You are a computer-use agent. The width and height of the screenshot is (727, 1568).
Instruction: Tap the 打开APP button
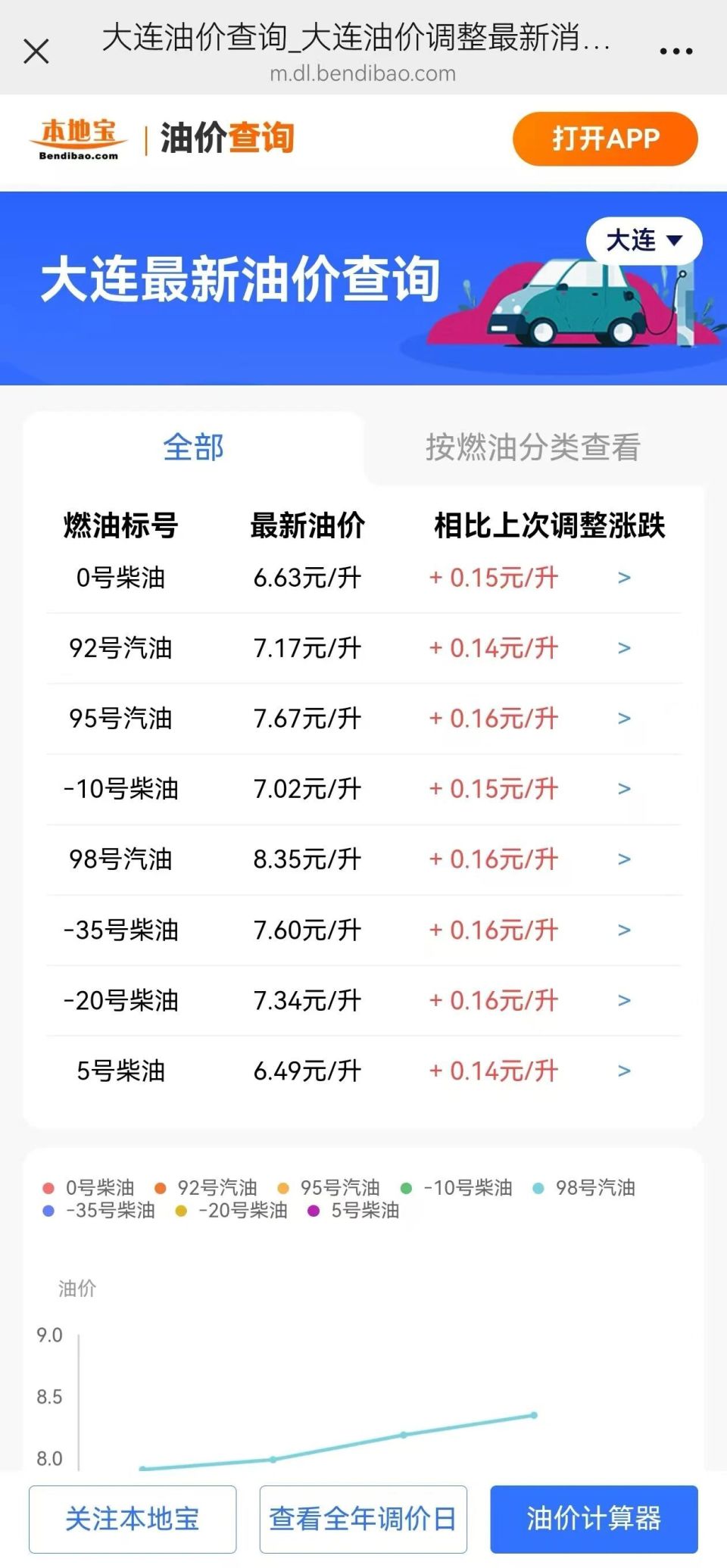[603, 139]
